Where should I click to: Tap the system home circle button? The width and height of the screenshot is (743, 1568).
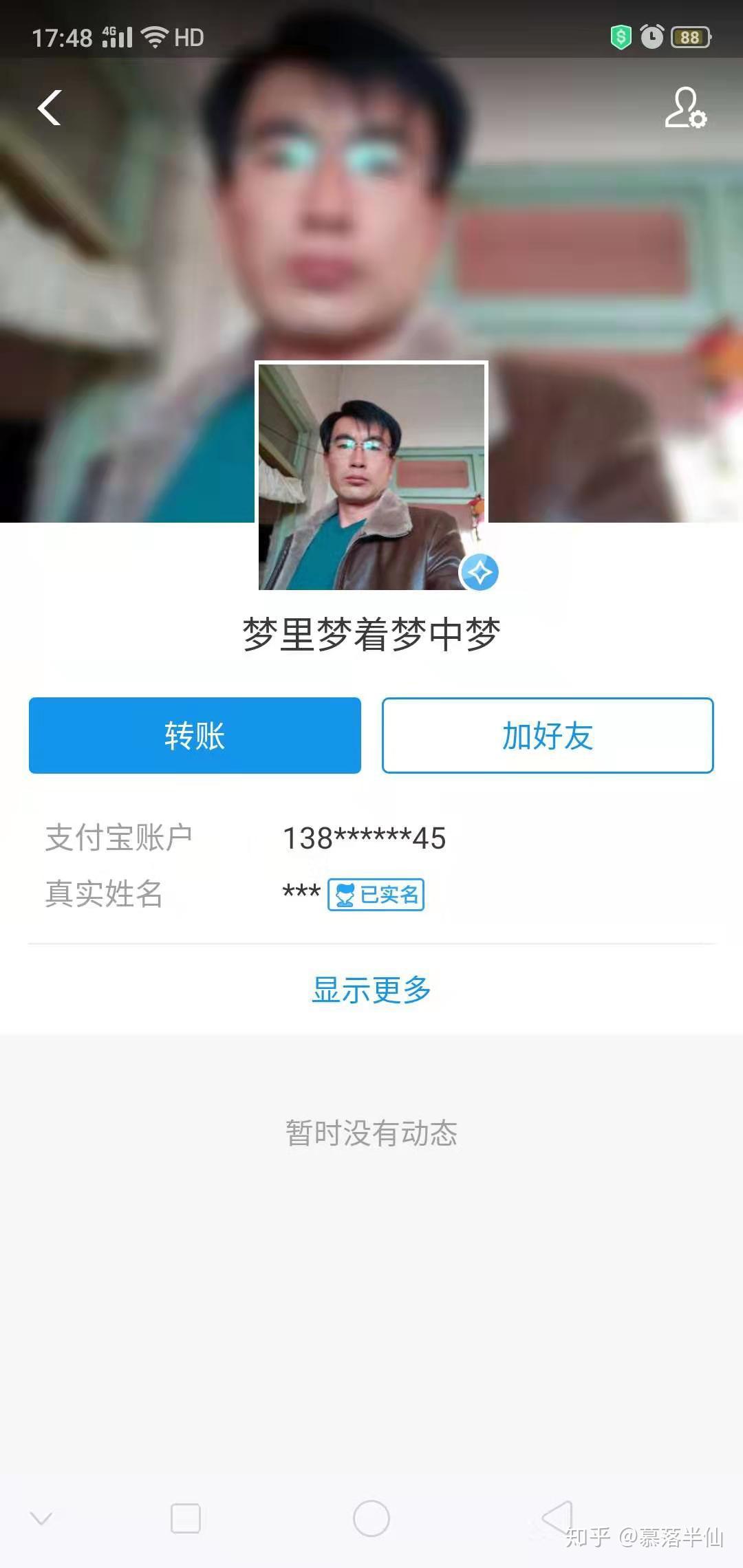tap(371, 1518)
